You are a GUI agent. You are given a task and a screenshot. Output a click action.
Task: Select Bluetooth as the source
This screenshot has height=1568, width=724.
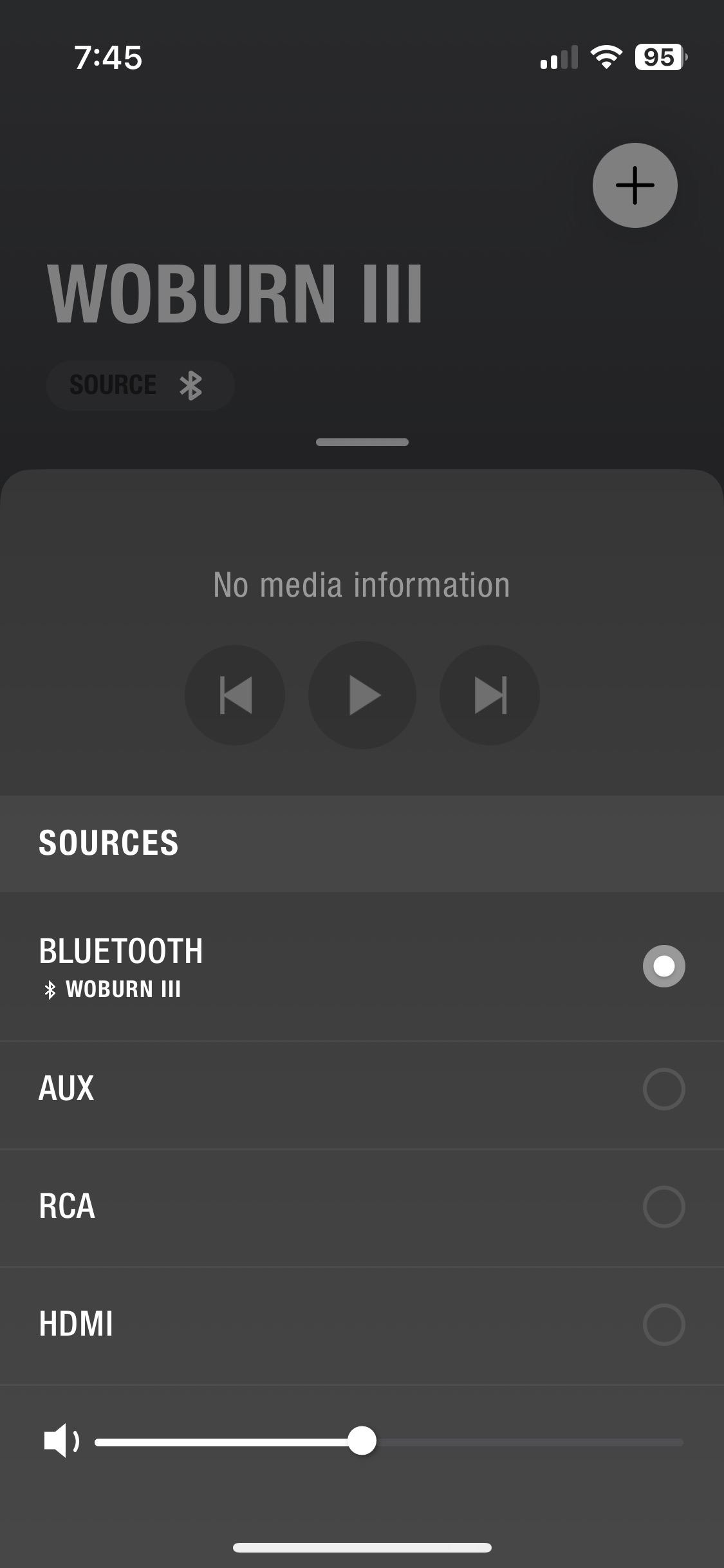(x=362, y=966)
